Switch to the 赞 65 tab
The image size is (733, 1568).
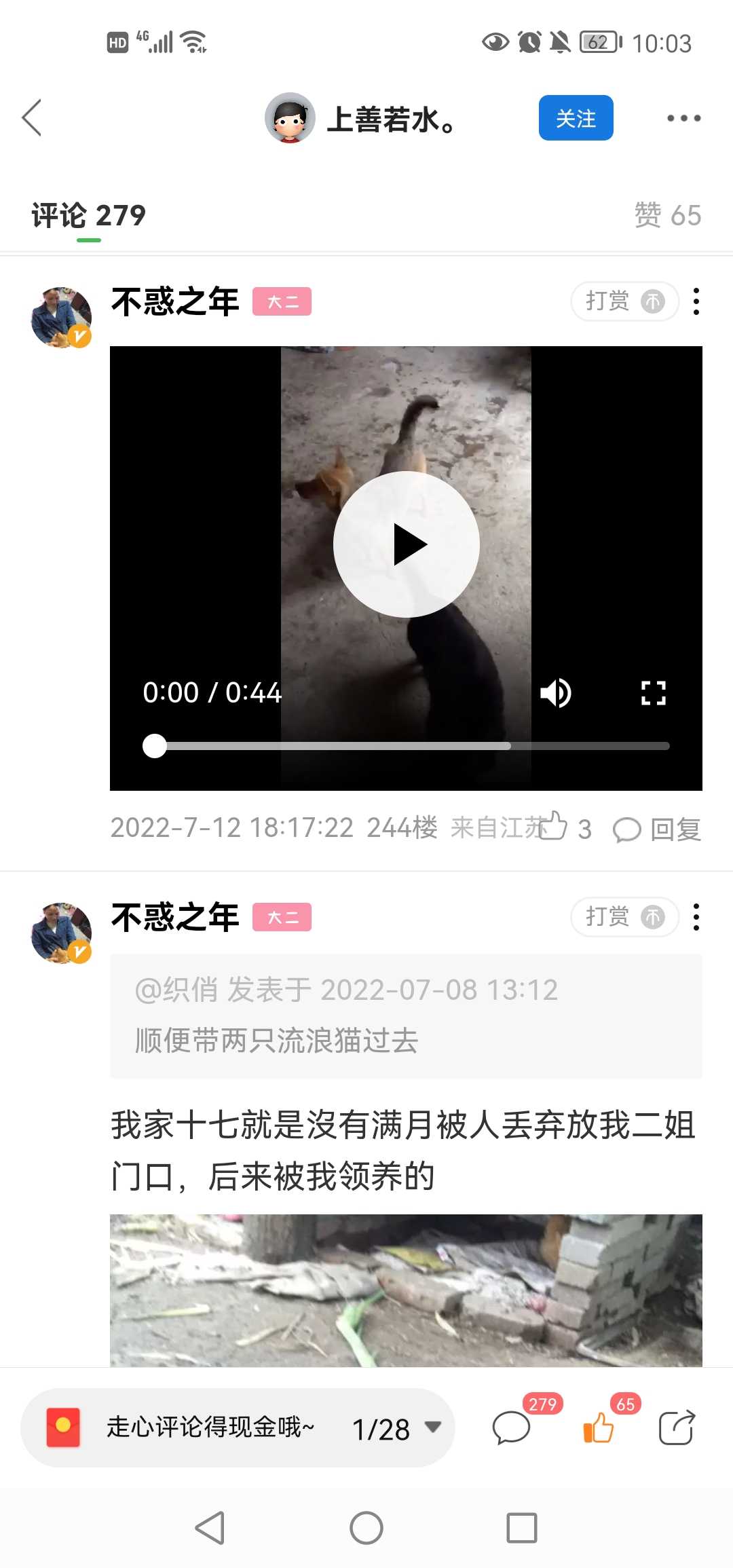click(667, 215)
